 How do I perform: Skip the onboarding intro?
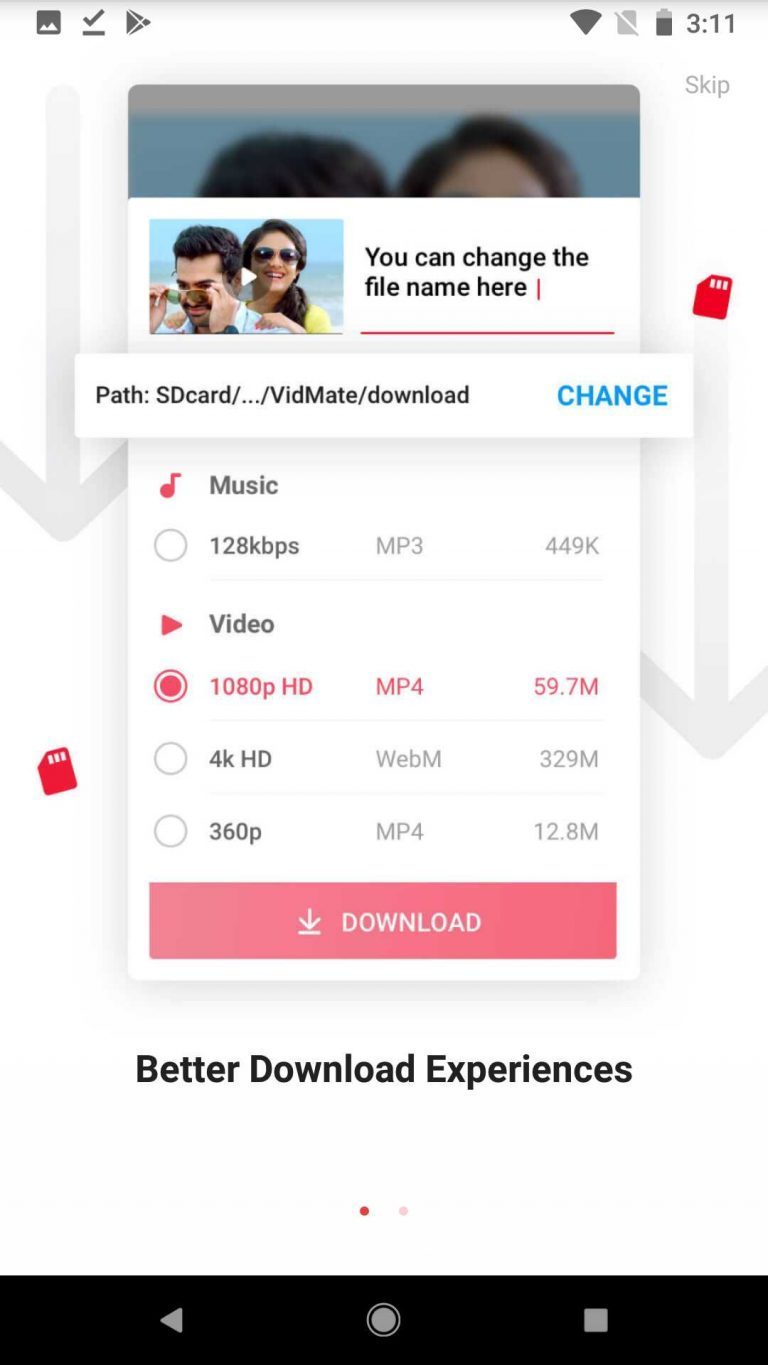[706, 85]
